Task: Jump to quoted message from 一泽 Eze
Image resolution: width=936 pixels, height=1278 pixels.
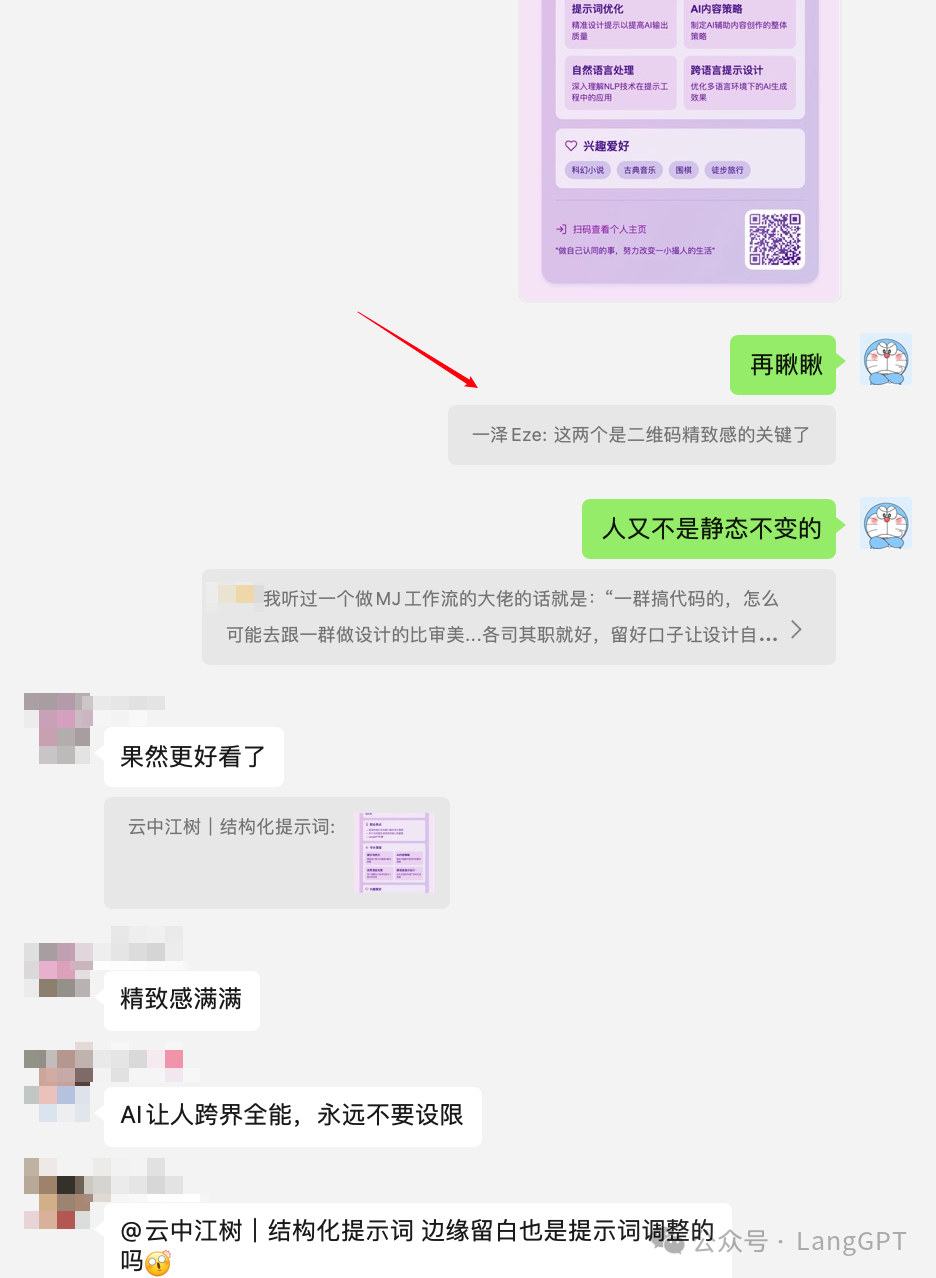Action: point(641,435)
